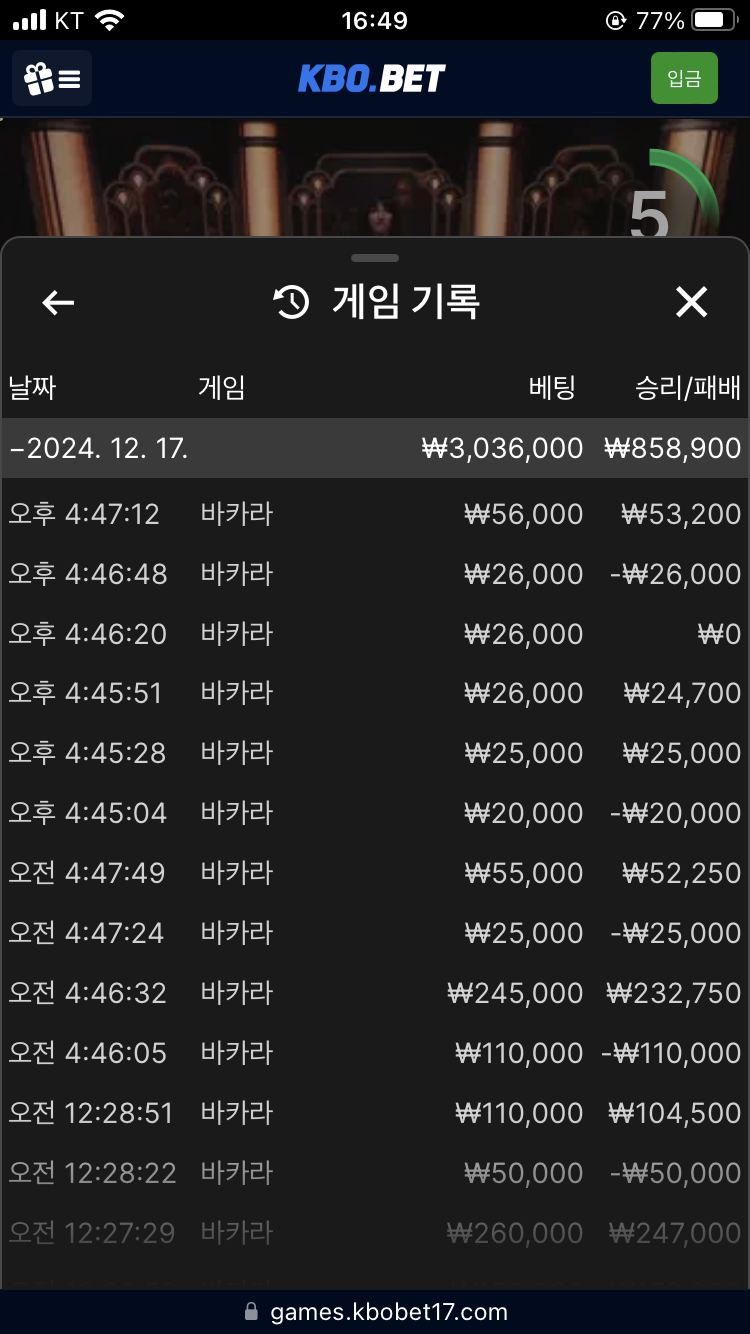Tap the green 입금 deposit button
Viewport: 750px width, 1334px height.
[684, 78]
